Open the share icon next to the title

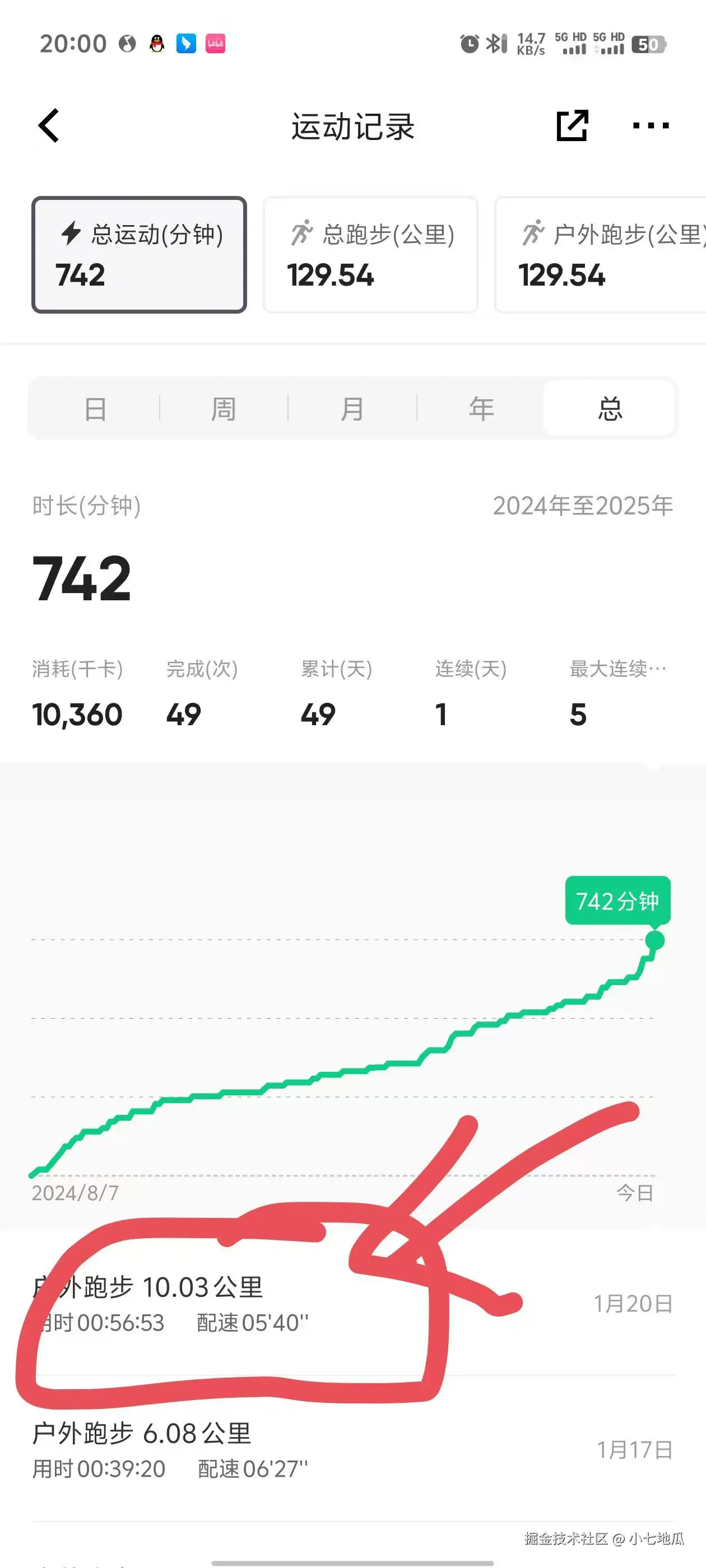[x=573, y=126]
